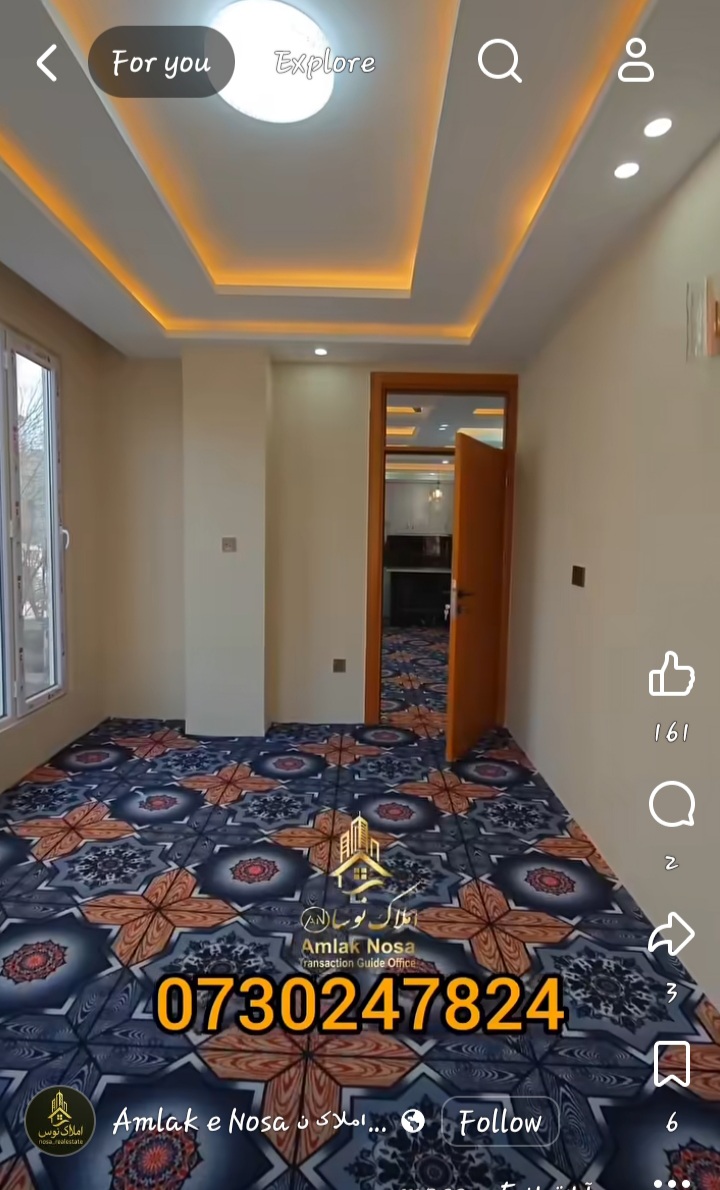The width and height of the screenshot is (720, 1190).
Task: Go back using the top arrow
Action: point(47,63)
